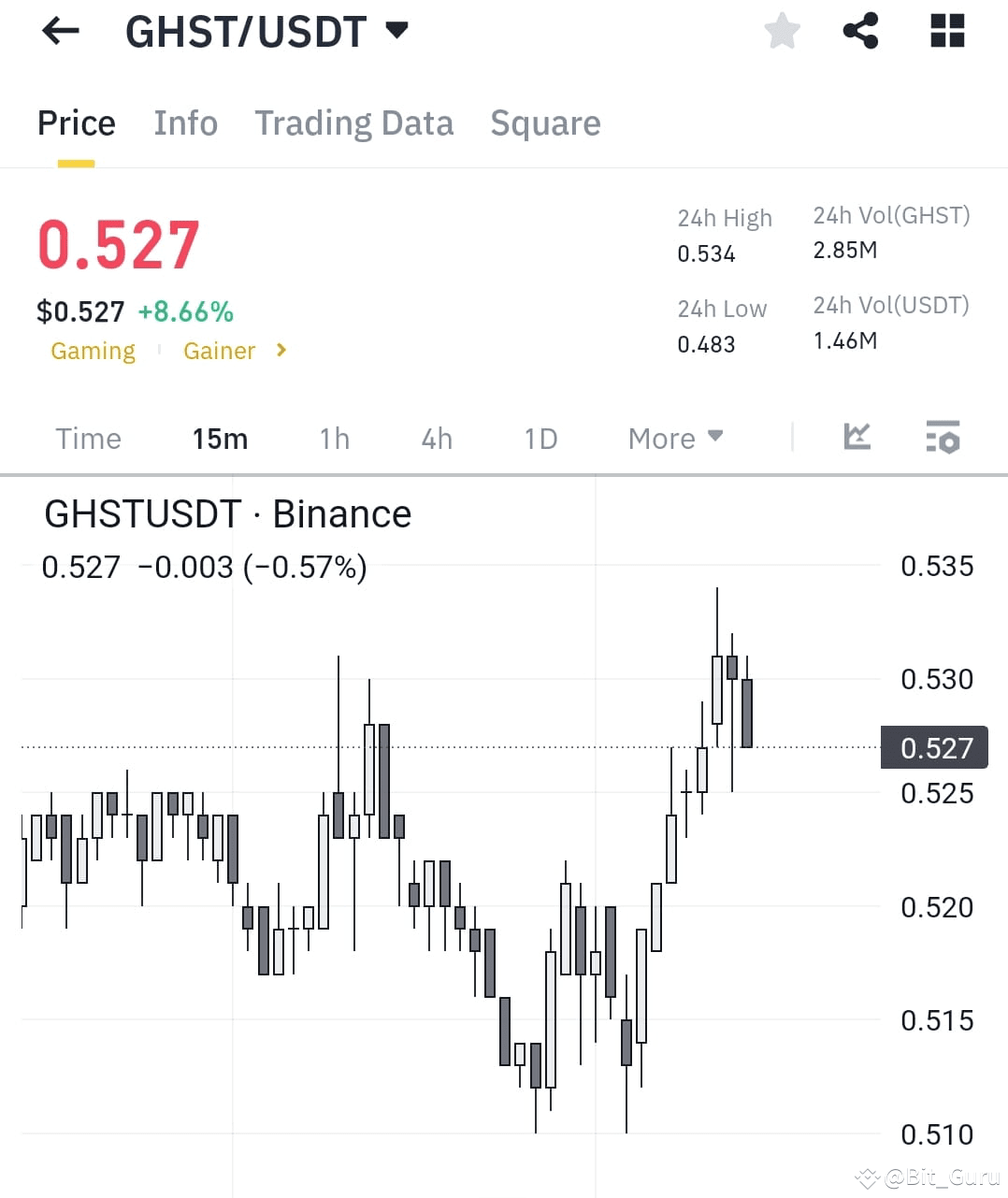Expand the Gainer category chevron
1008x1198 pixels.
coord(280,350)
